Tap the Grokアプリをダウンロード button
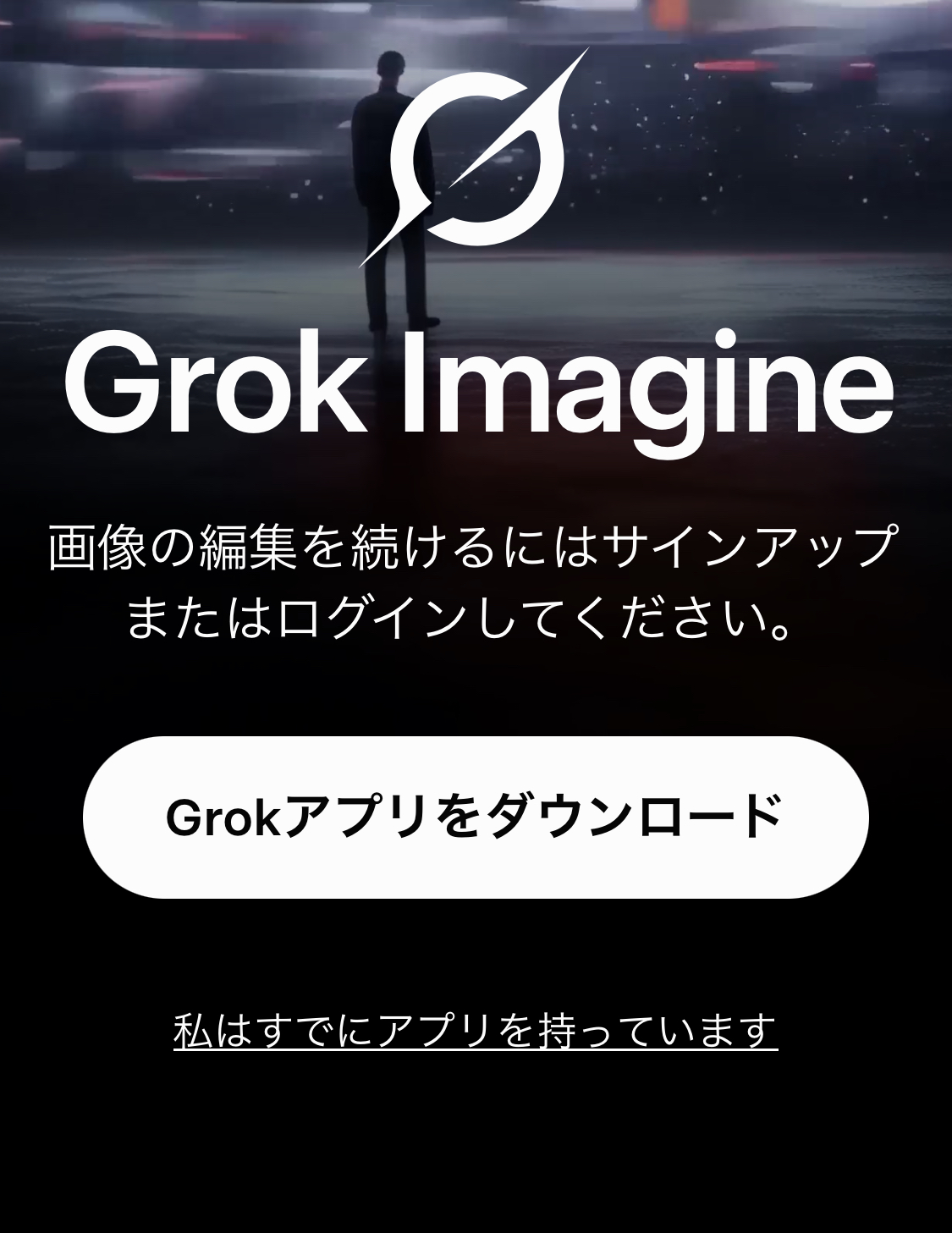Screen dimensions: 952x1233 coord(476,817)
